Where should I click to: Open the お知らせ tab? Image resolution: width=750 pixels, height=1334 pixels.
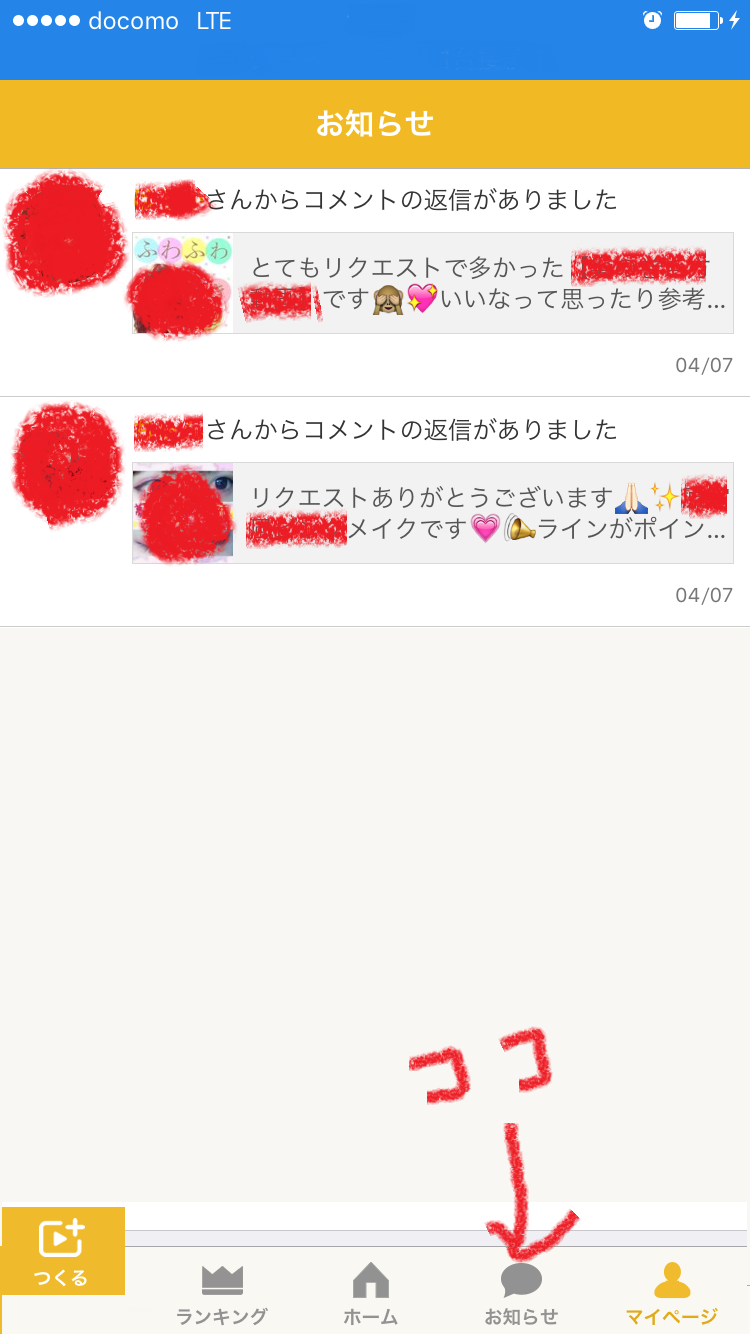pos(521,1294)
